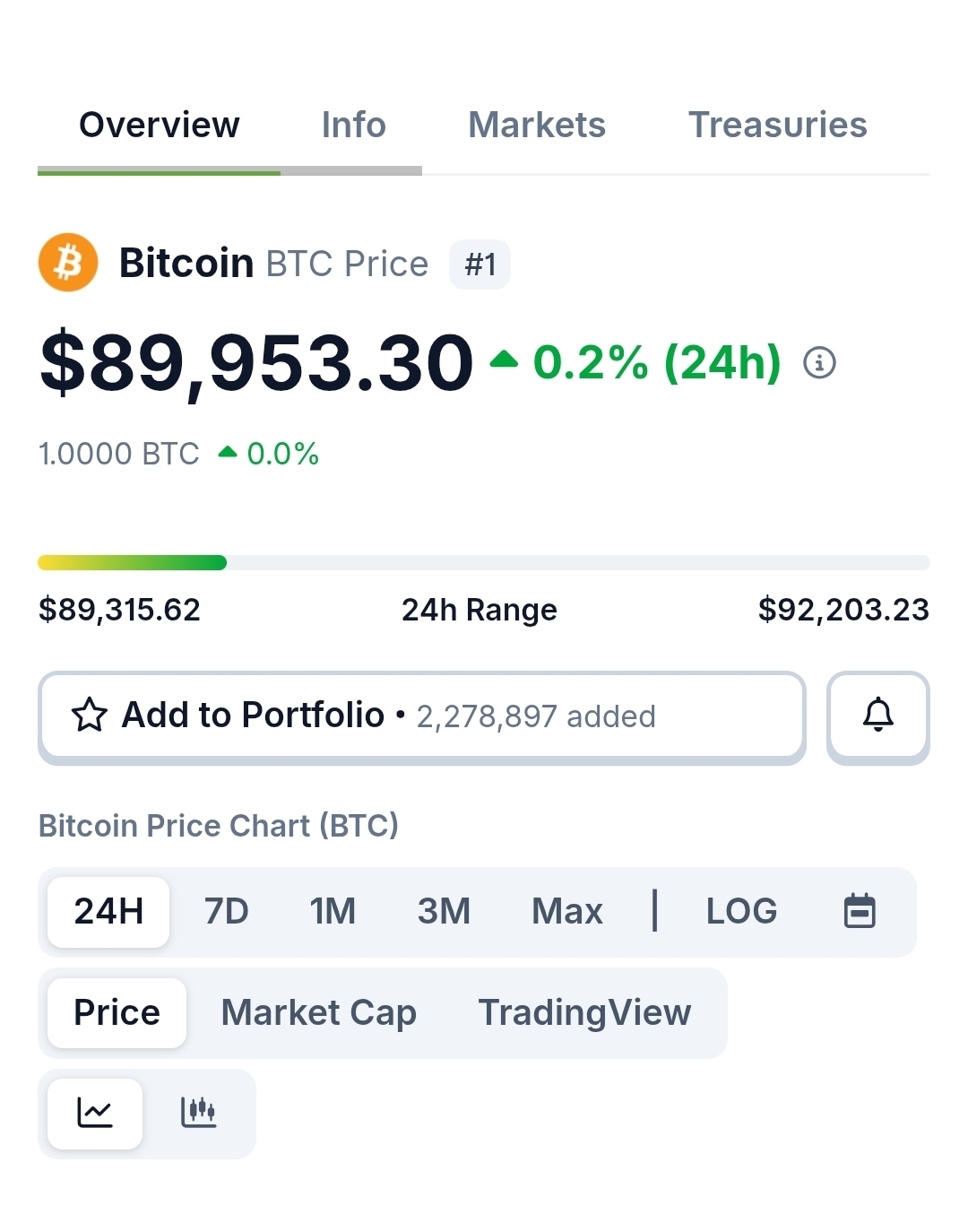Set a price alert with the bell
The image size is (968, 1232).
click(x=877, y=716)
